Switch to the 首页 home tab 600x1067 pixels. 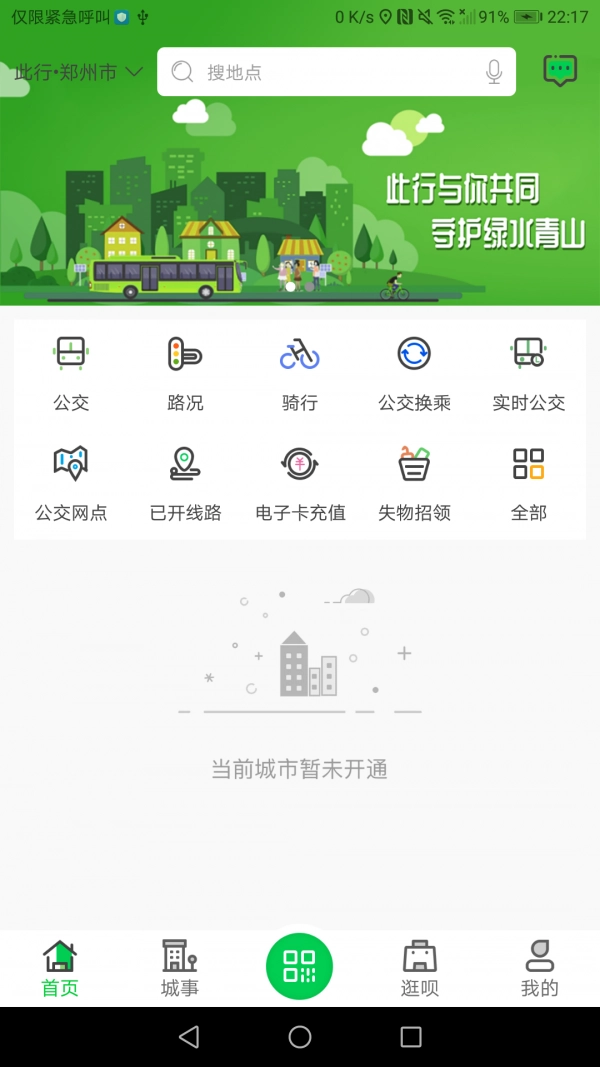pyautogui.click(x=60, y=969)
